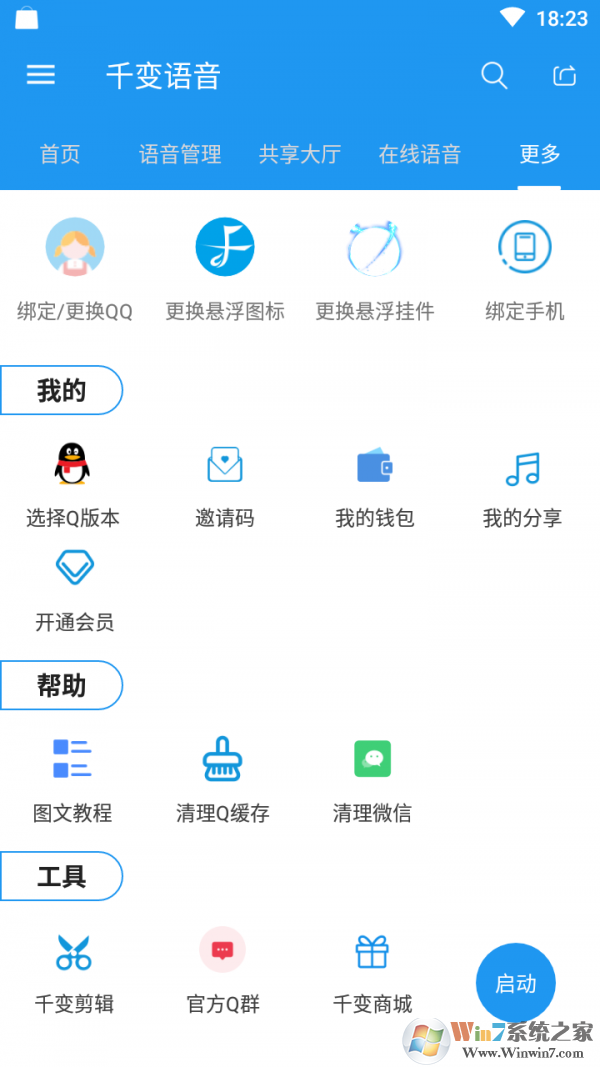Open 千变剪辑 tool
This screenshot has height=1067, width=600.
[x=74, y=972]
